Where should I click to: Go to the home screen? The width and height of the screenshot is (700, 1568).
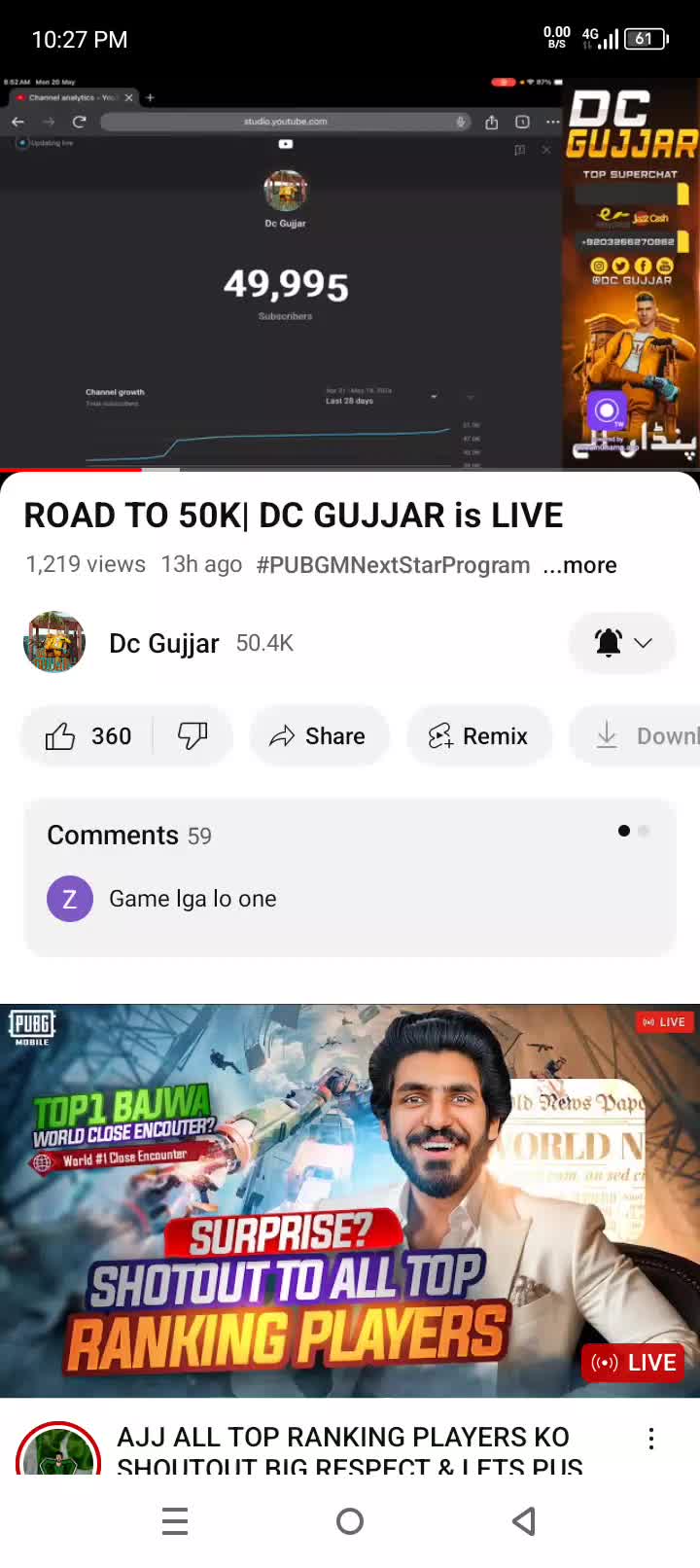point(350,1521)
